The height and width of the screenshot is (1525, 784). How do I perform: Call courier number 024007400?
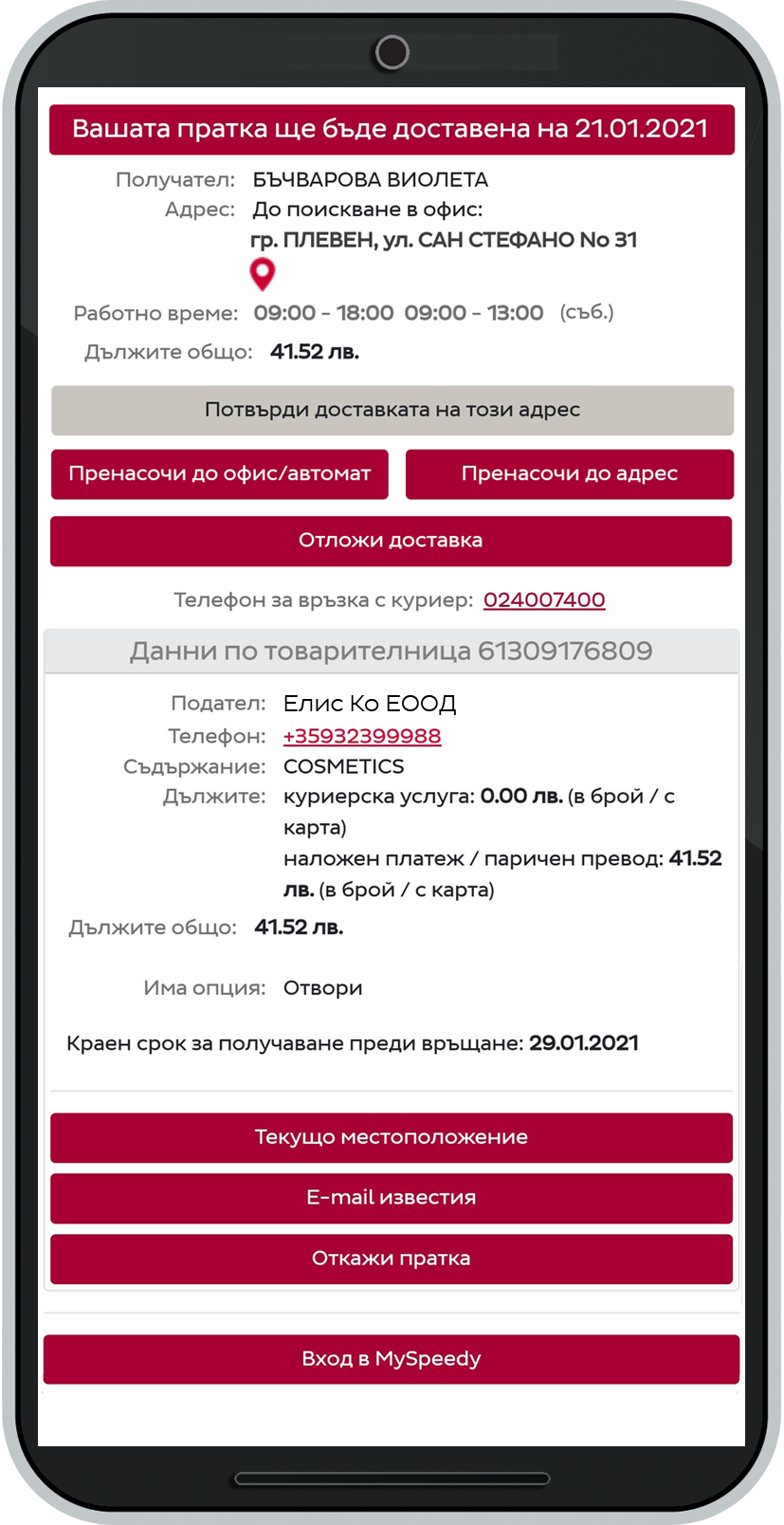pyautogui.click(x=544, y=599)
